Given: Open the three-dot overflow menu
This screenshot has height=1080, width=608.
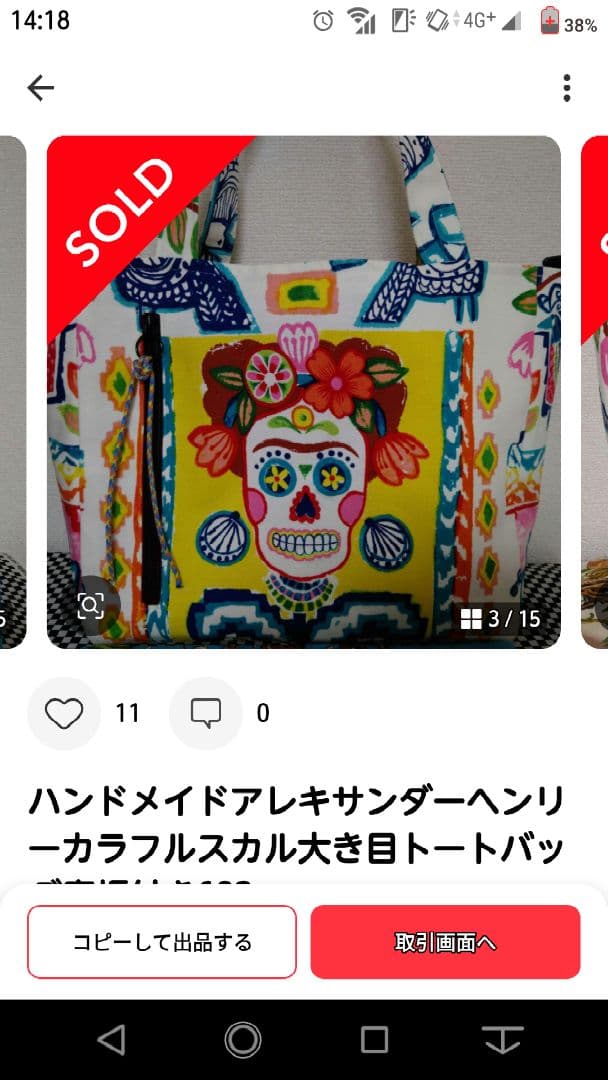Looking at the screenshot, I should pos(566,88).
